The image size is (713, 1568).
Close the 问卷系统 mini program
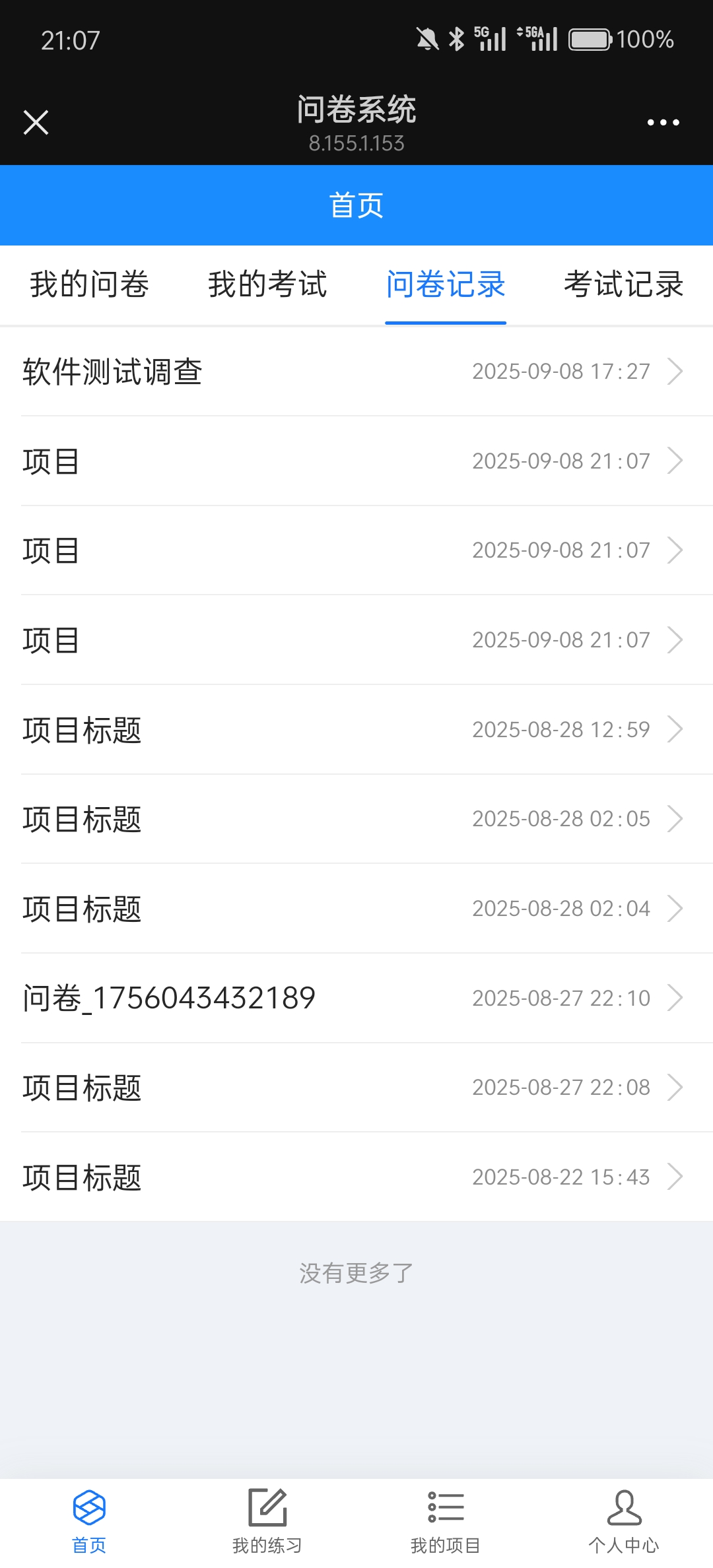coord(36,122)
